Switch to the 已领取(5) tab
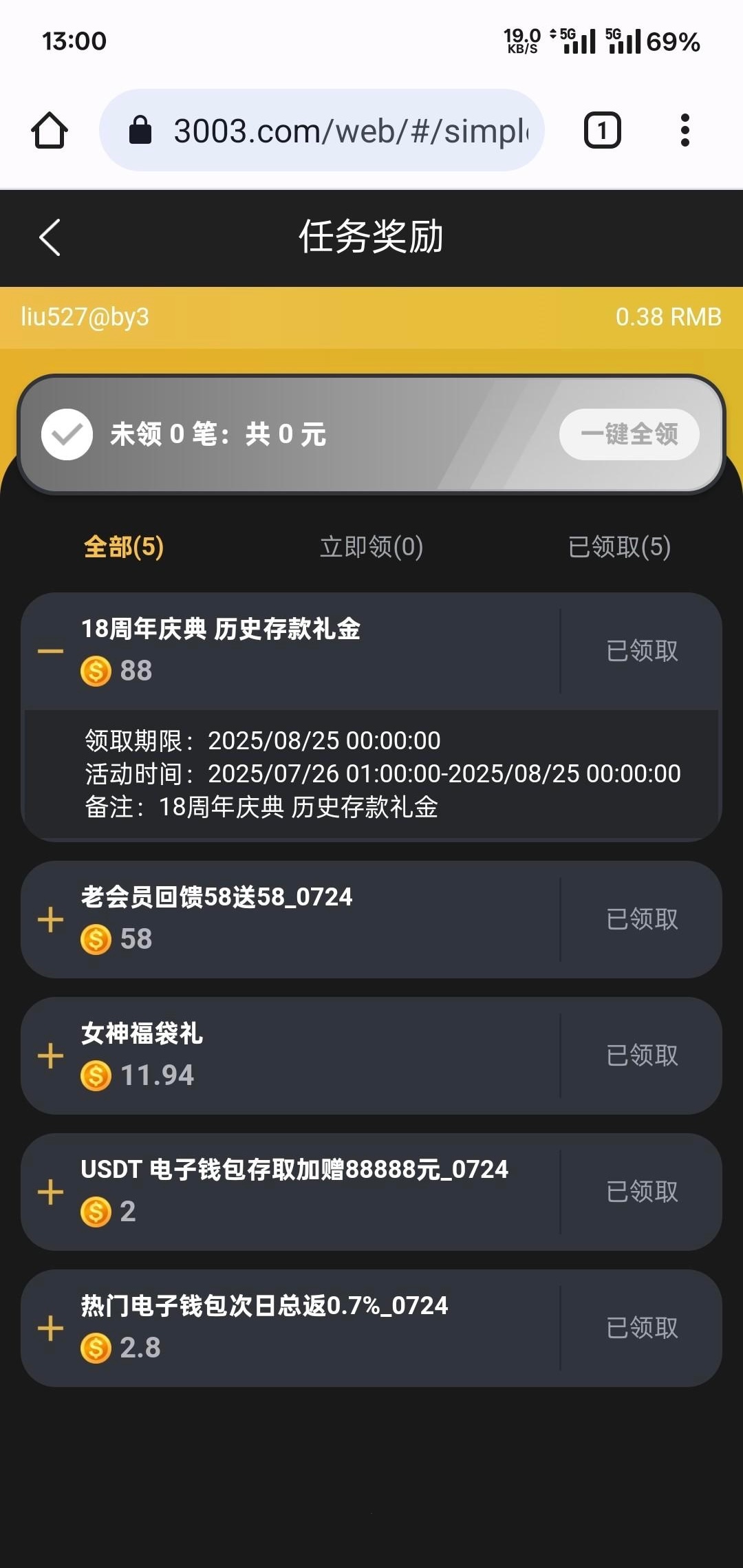 pyautogui.click(x=619, y=547)
